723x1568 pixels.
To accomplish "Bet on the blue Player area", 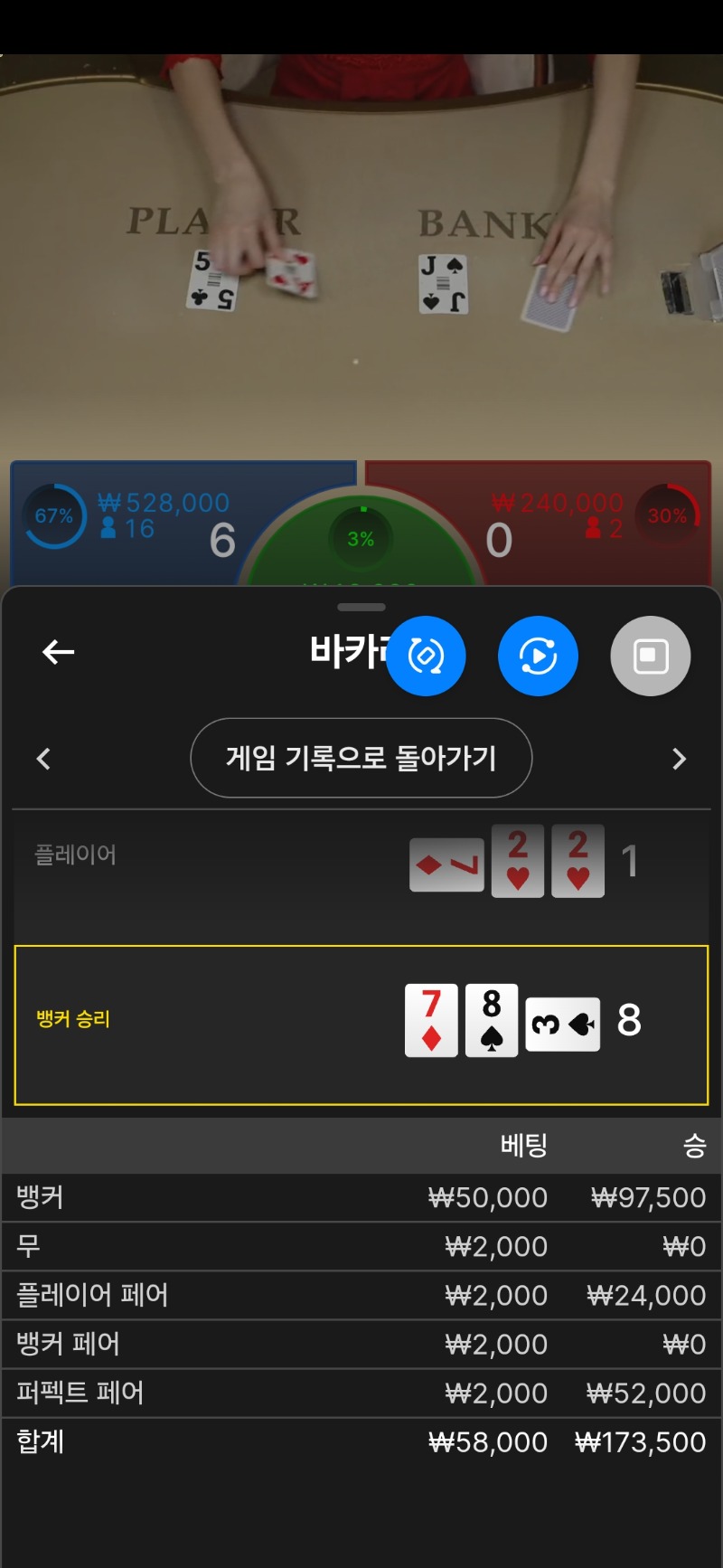I will point(136,523).
